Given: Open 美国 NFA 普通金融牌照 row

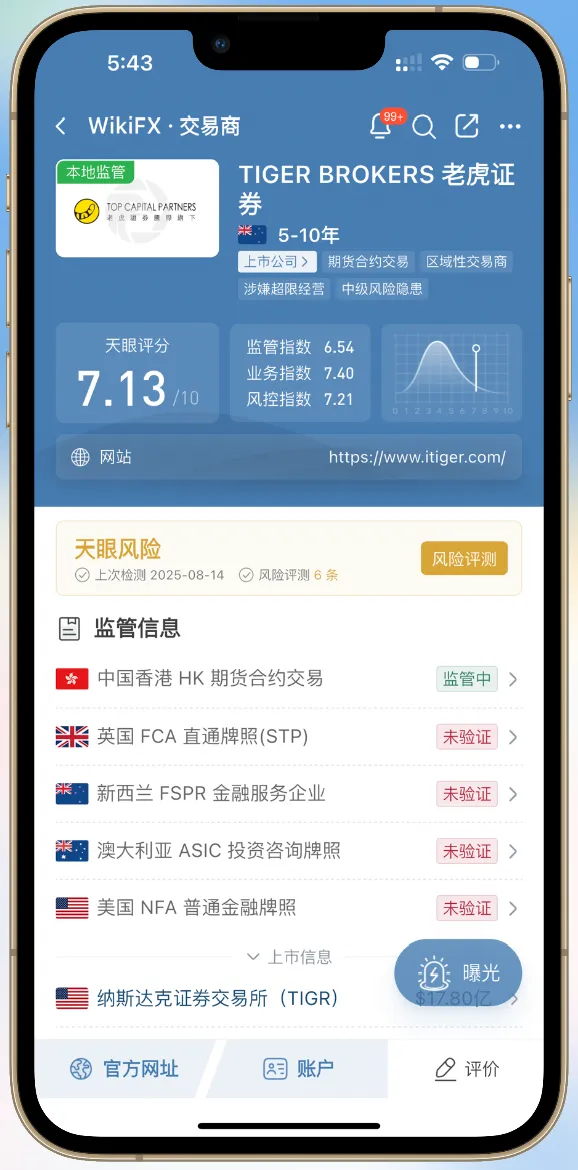Looking at the screenshot, I should [289, 908].
